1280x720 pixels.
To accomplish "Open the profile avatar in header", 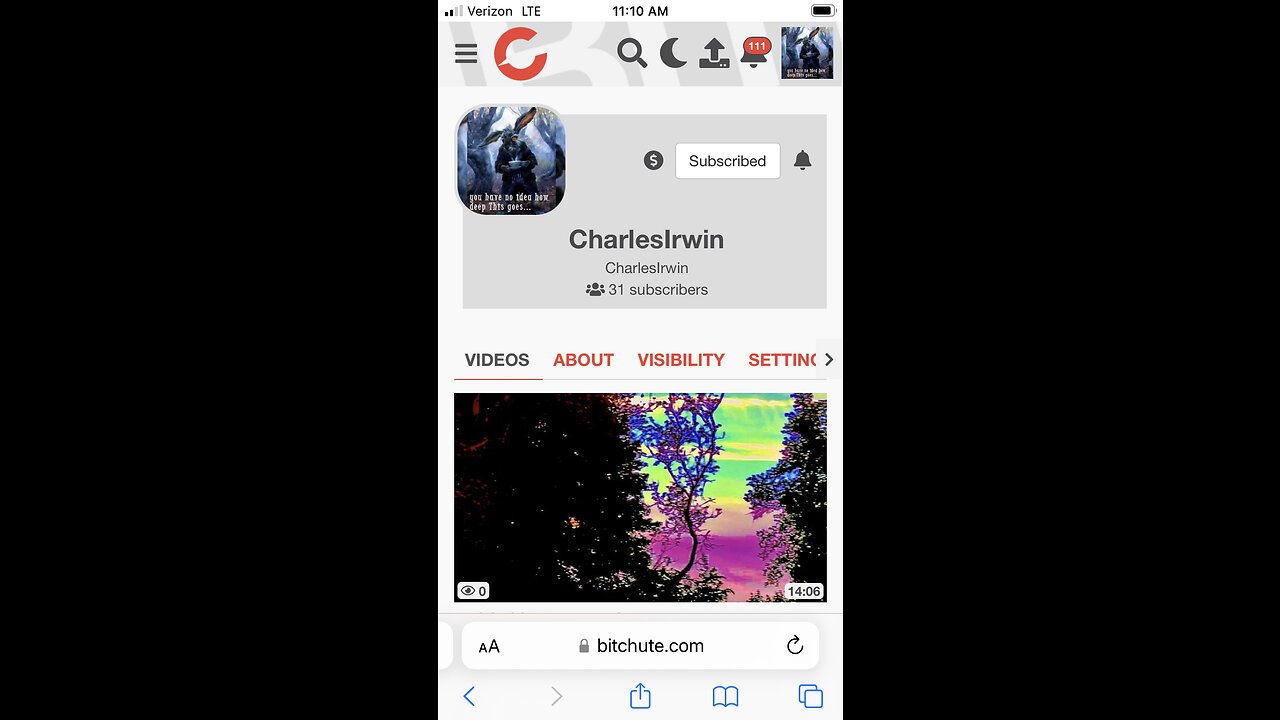I will 807,53.
